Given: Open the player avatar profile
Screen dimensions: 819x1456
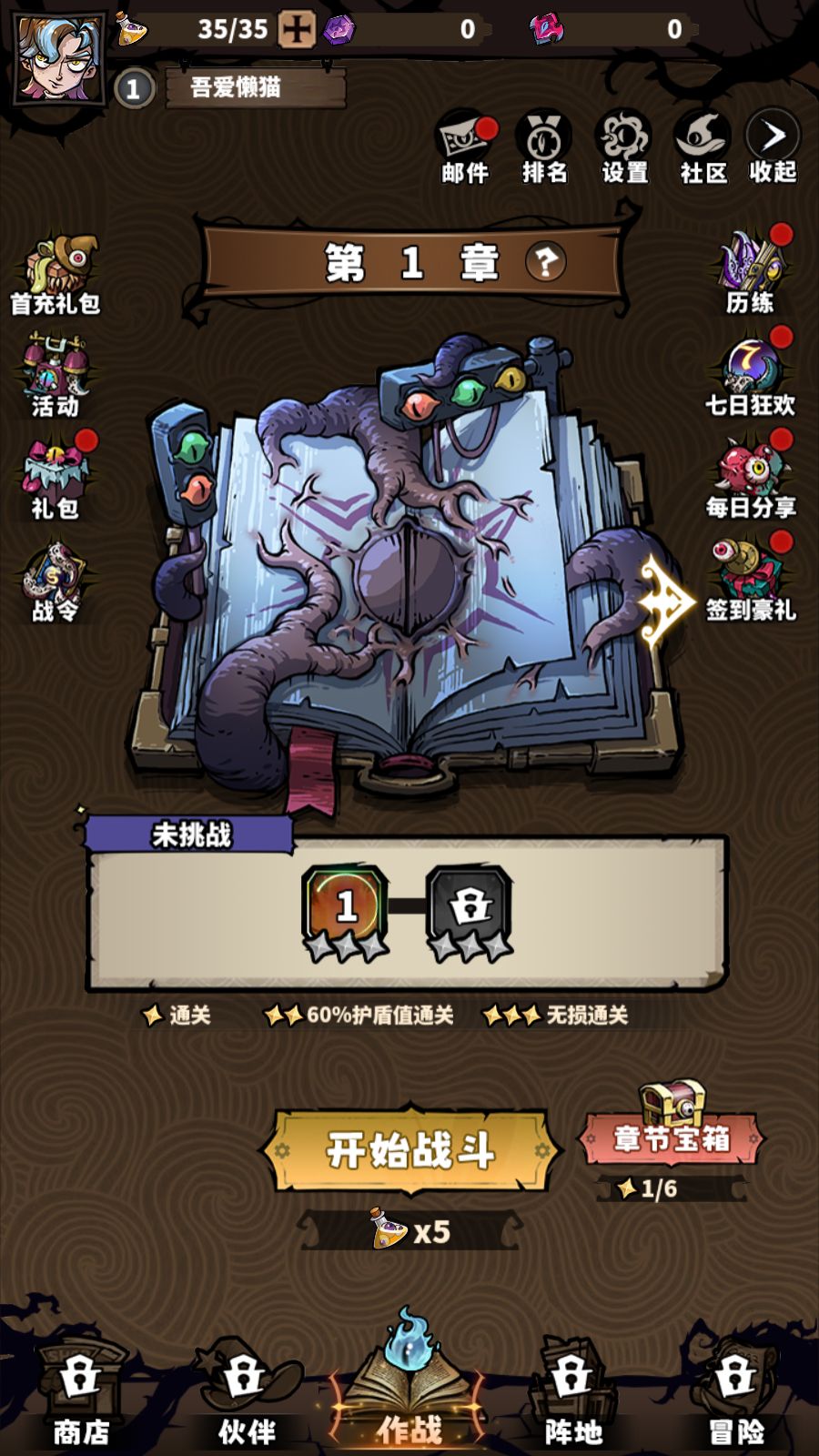Looking at the screenshot, I should 59,56.
